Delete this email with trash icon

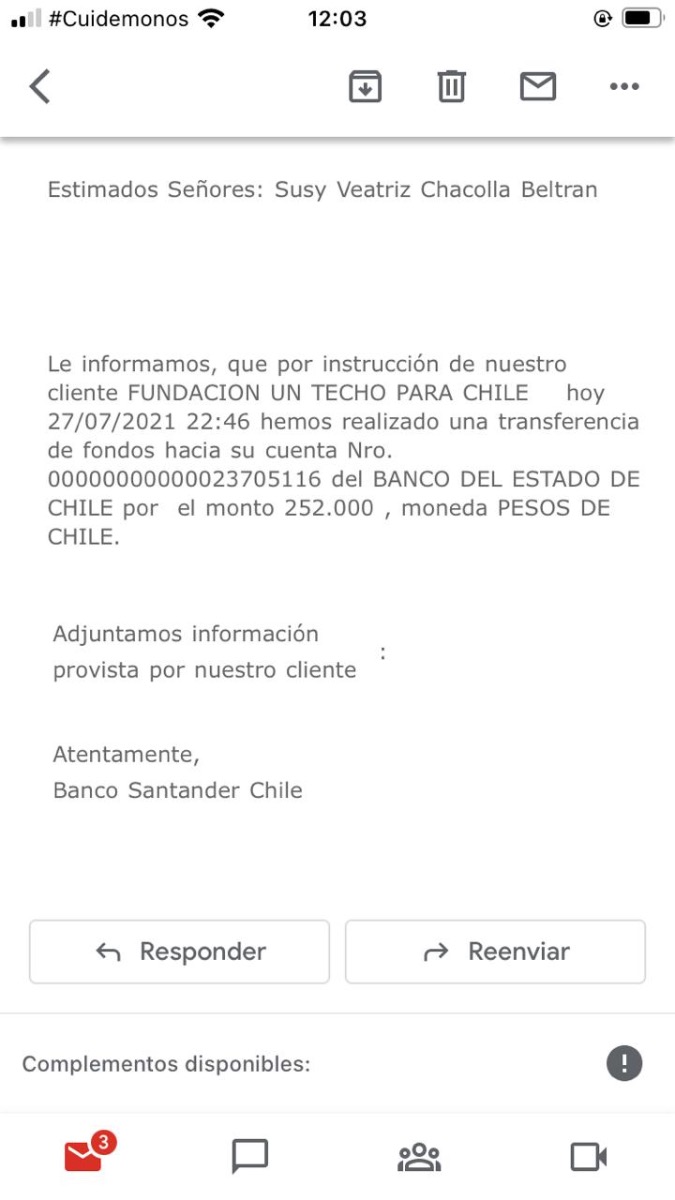[452, 86]
